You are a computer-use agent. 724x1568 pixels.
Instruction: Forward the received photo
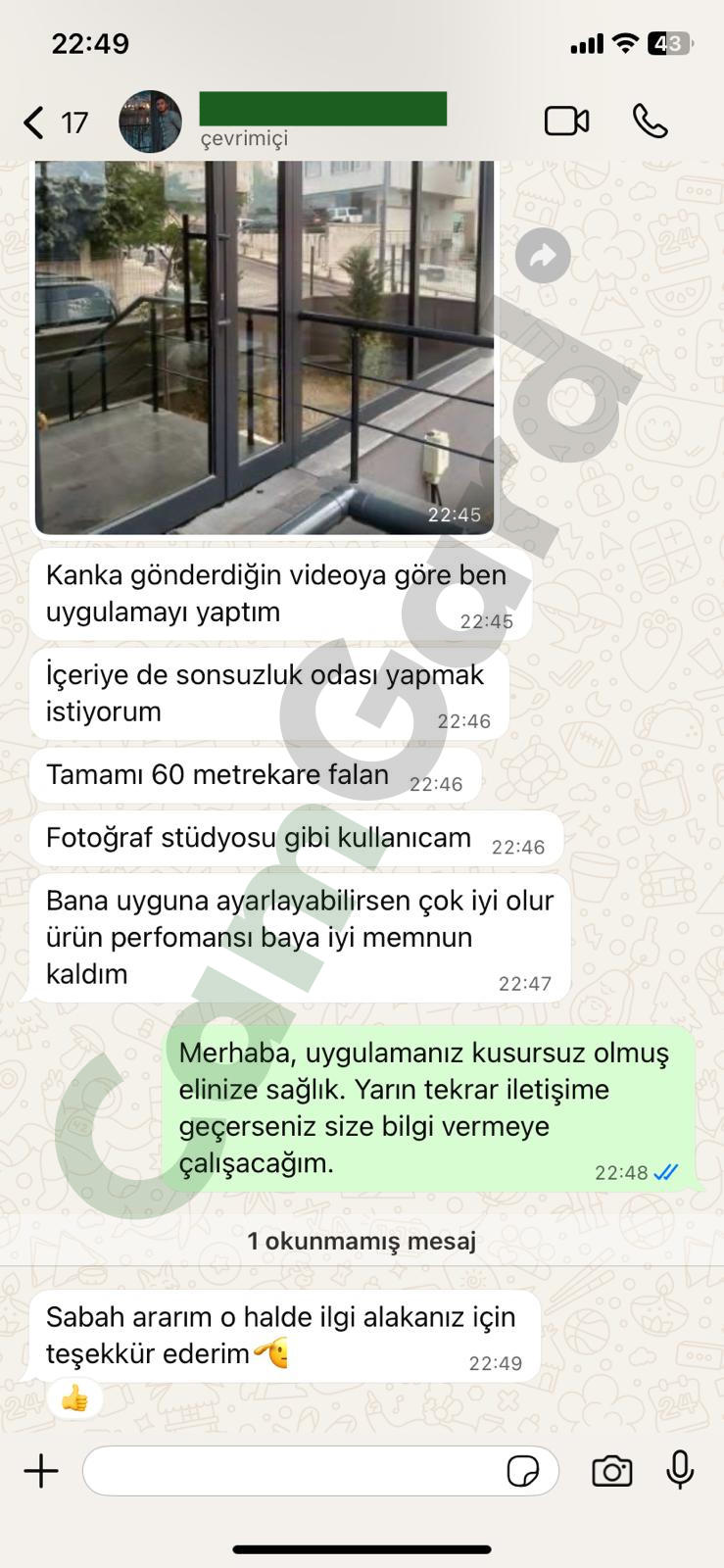[543, 256]
